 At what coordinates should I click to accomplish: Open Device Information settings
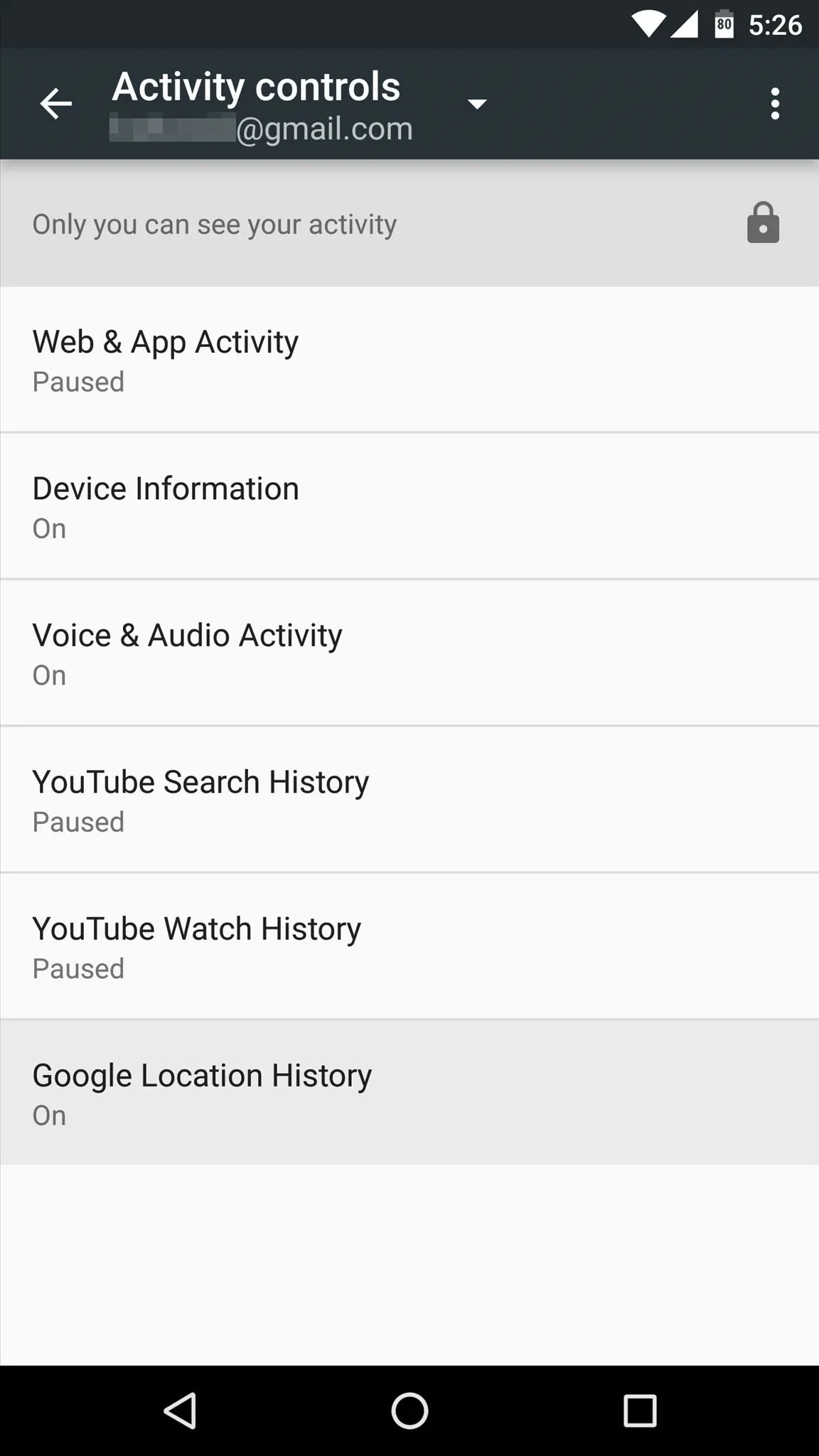(x=409, y=506)
